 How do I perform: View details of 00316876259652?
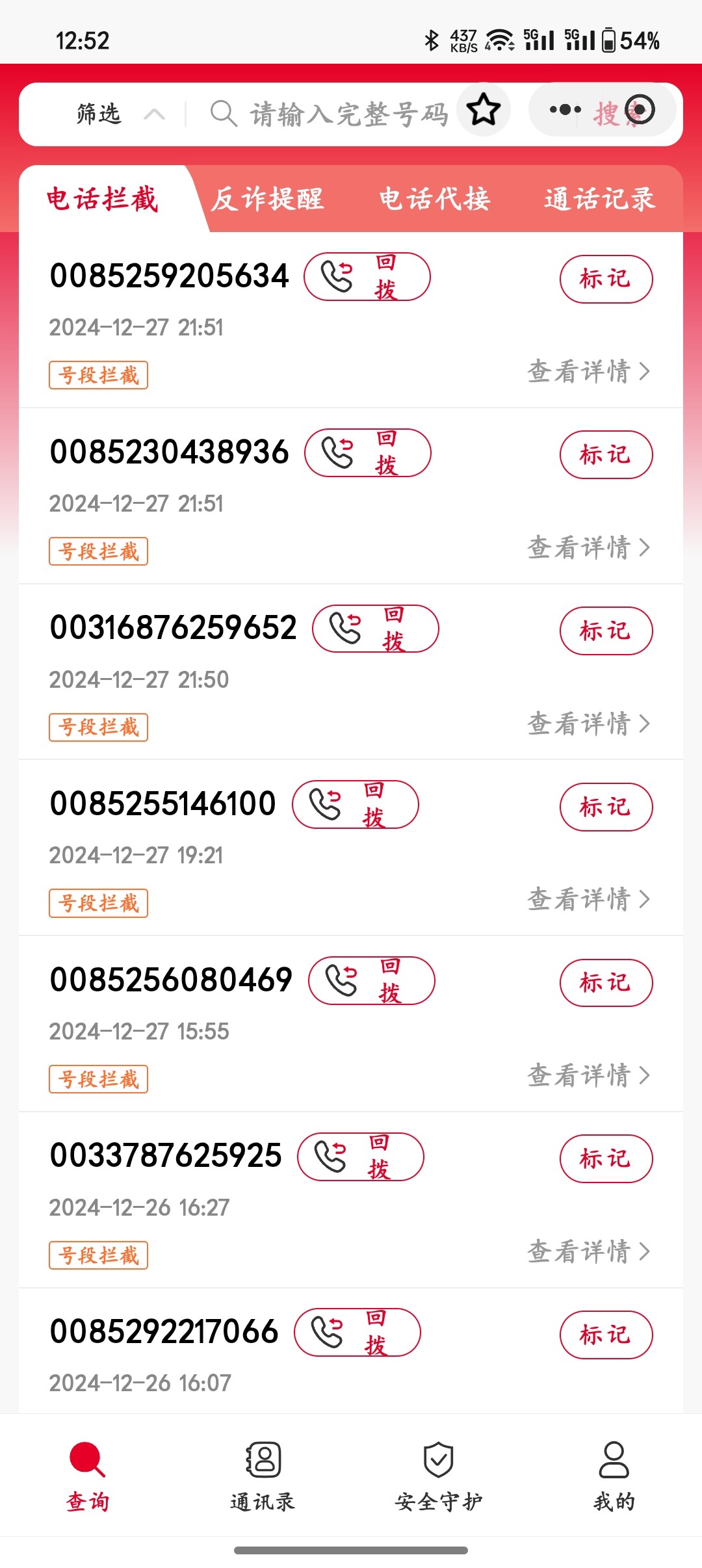[588, 724]
